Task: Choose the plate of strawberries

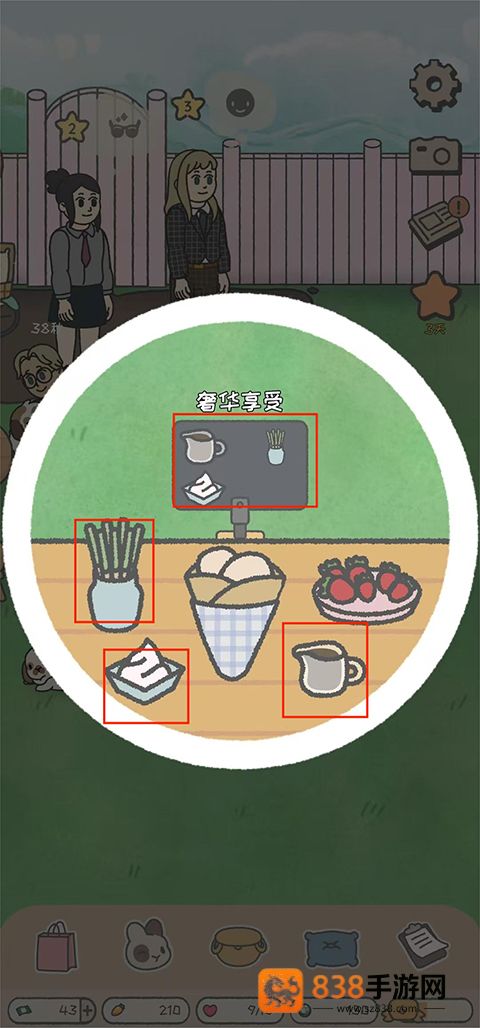Action: (x=366, y=589)
